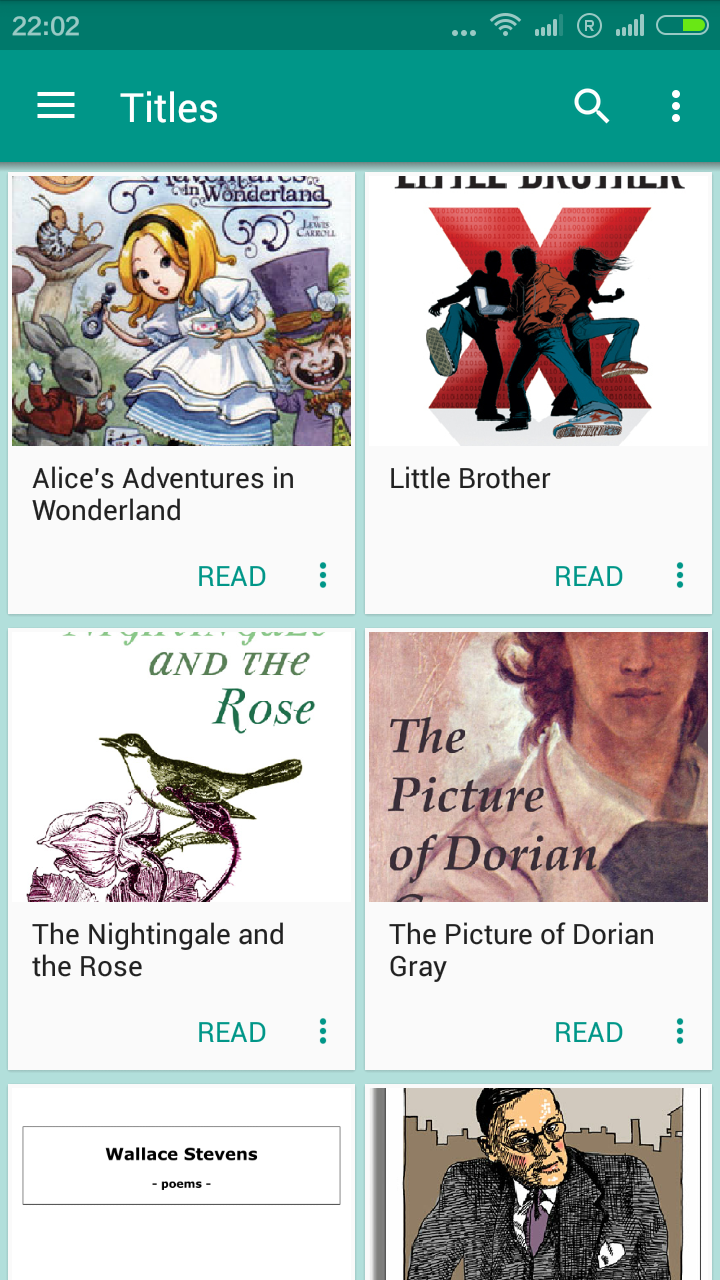Expand options for The Nightingale and the Rose
The height and width of the screenshot is (1280, 720).
click(x=323, y=1031)
